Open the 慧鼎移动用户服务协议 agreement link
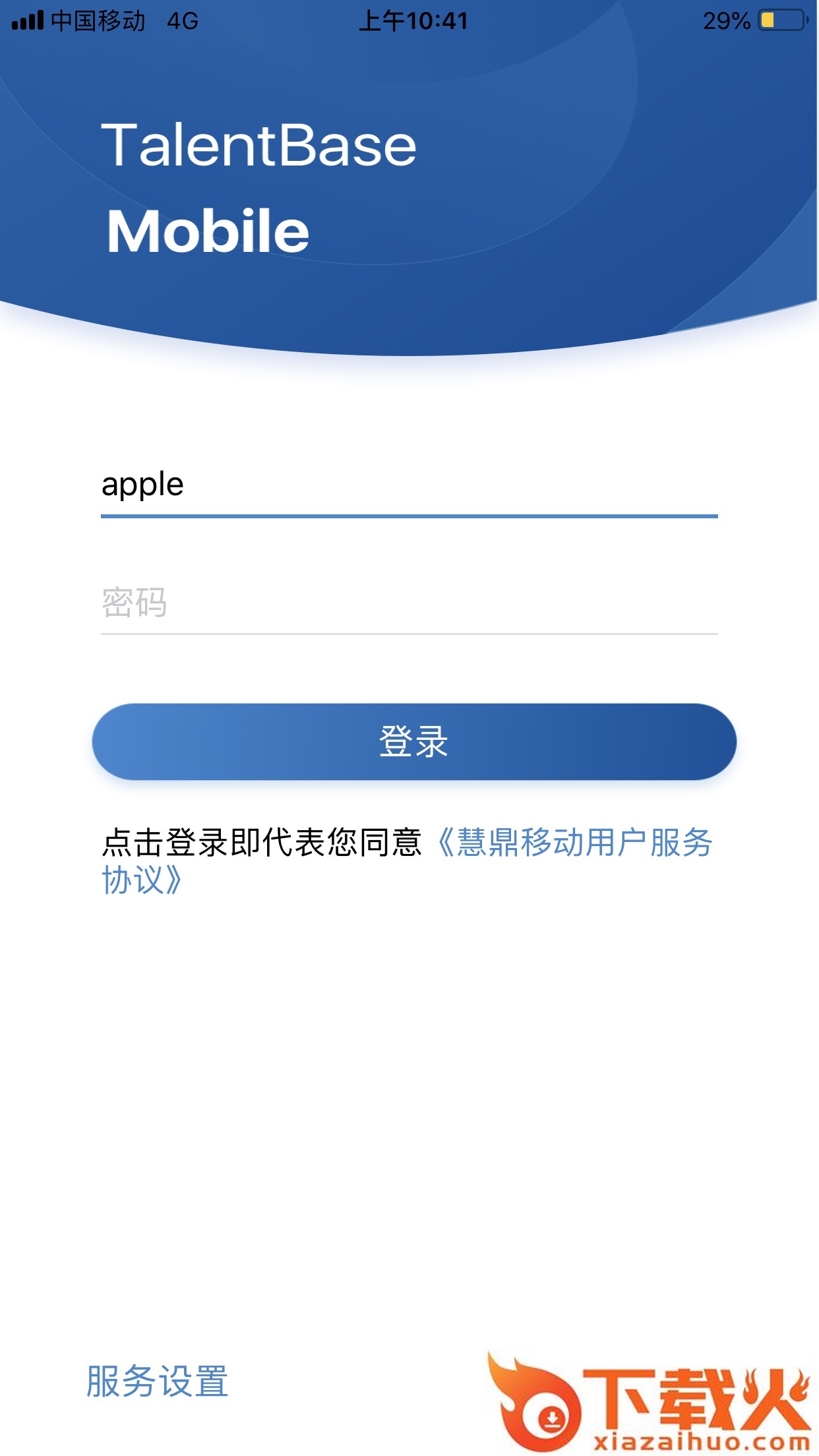This screenshot has width=819, height=1456. point(574,843)
